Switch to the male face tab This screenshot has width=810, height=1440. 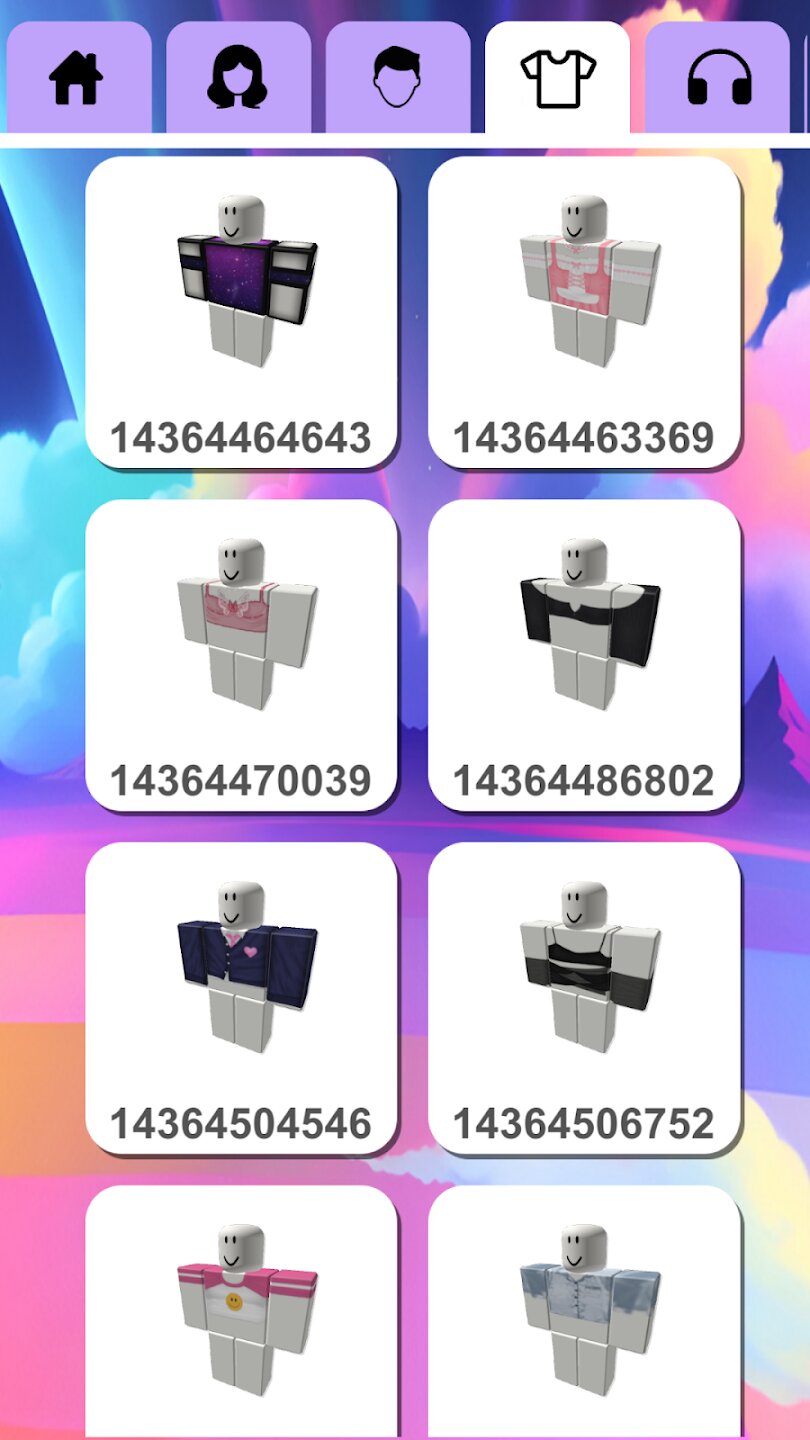[397, 78]
